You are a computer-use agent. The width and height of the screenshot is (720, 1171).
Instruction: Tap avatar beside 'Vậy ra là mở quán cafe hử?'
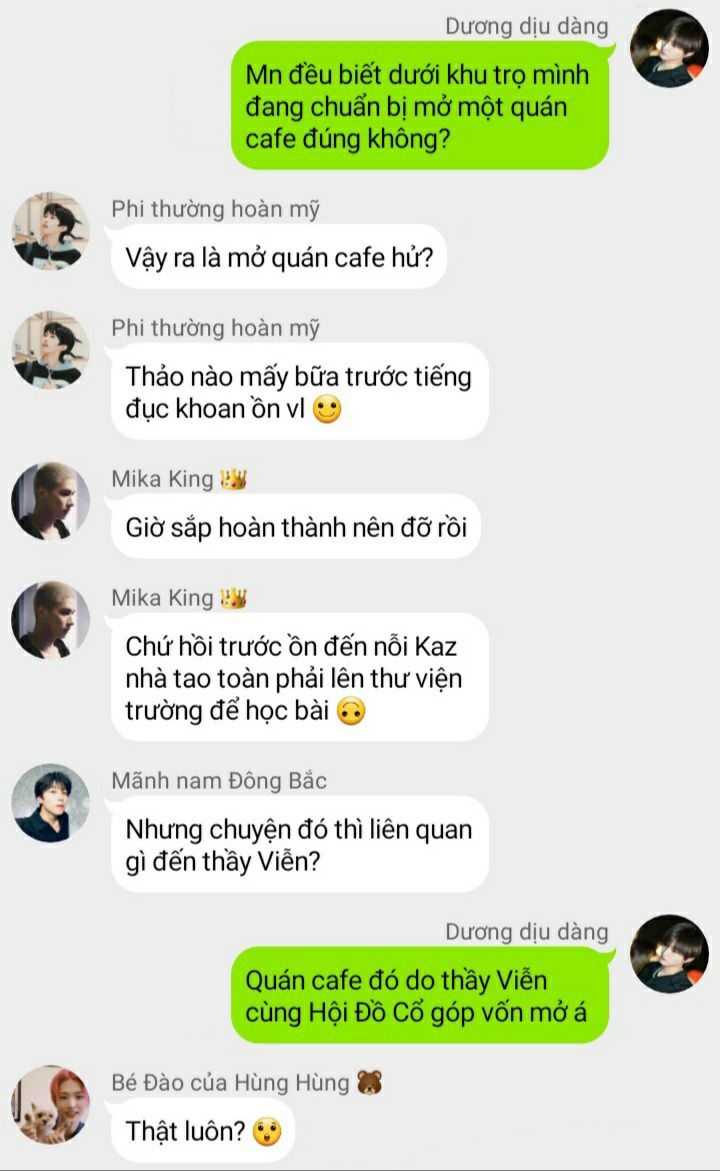coord(50,231)
